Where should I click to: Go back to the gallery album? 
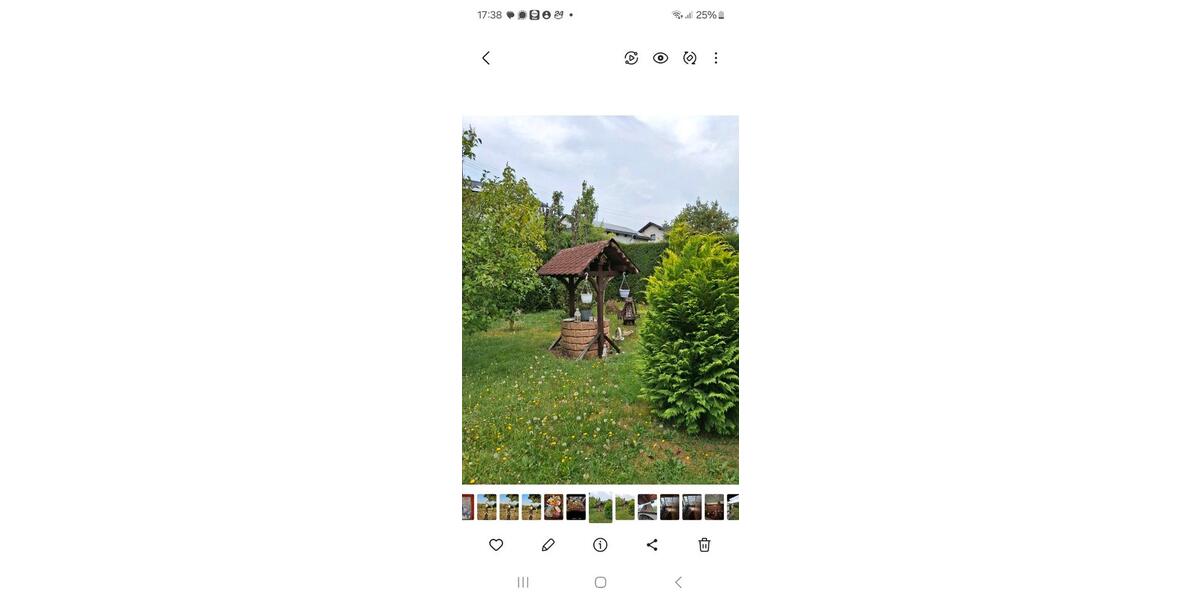pos(486,58)
